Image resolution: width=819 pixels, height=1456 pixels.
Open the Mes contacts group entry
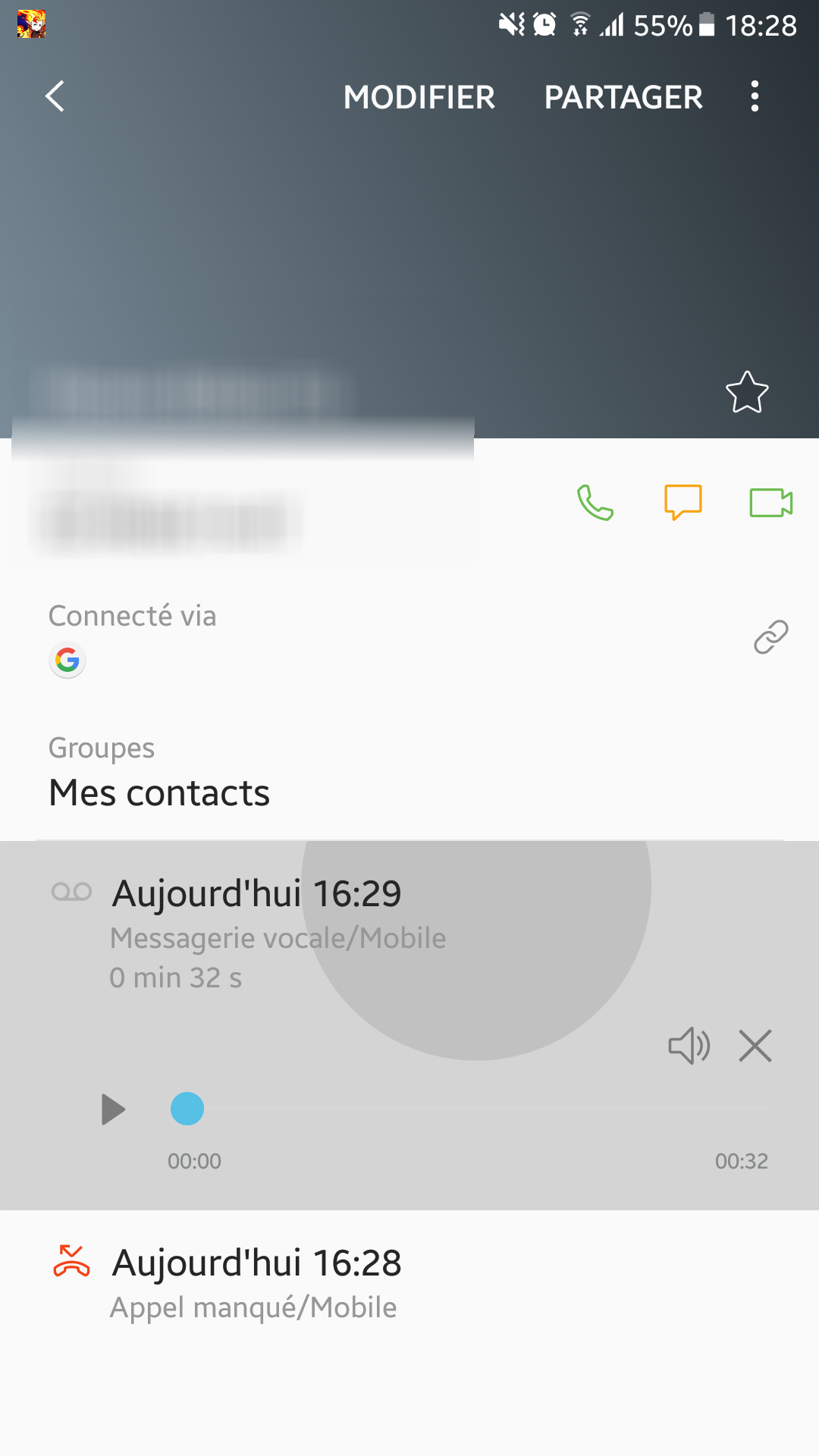(x=159, y=793)
